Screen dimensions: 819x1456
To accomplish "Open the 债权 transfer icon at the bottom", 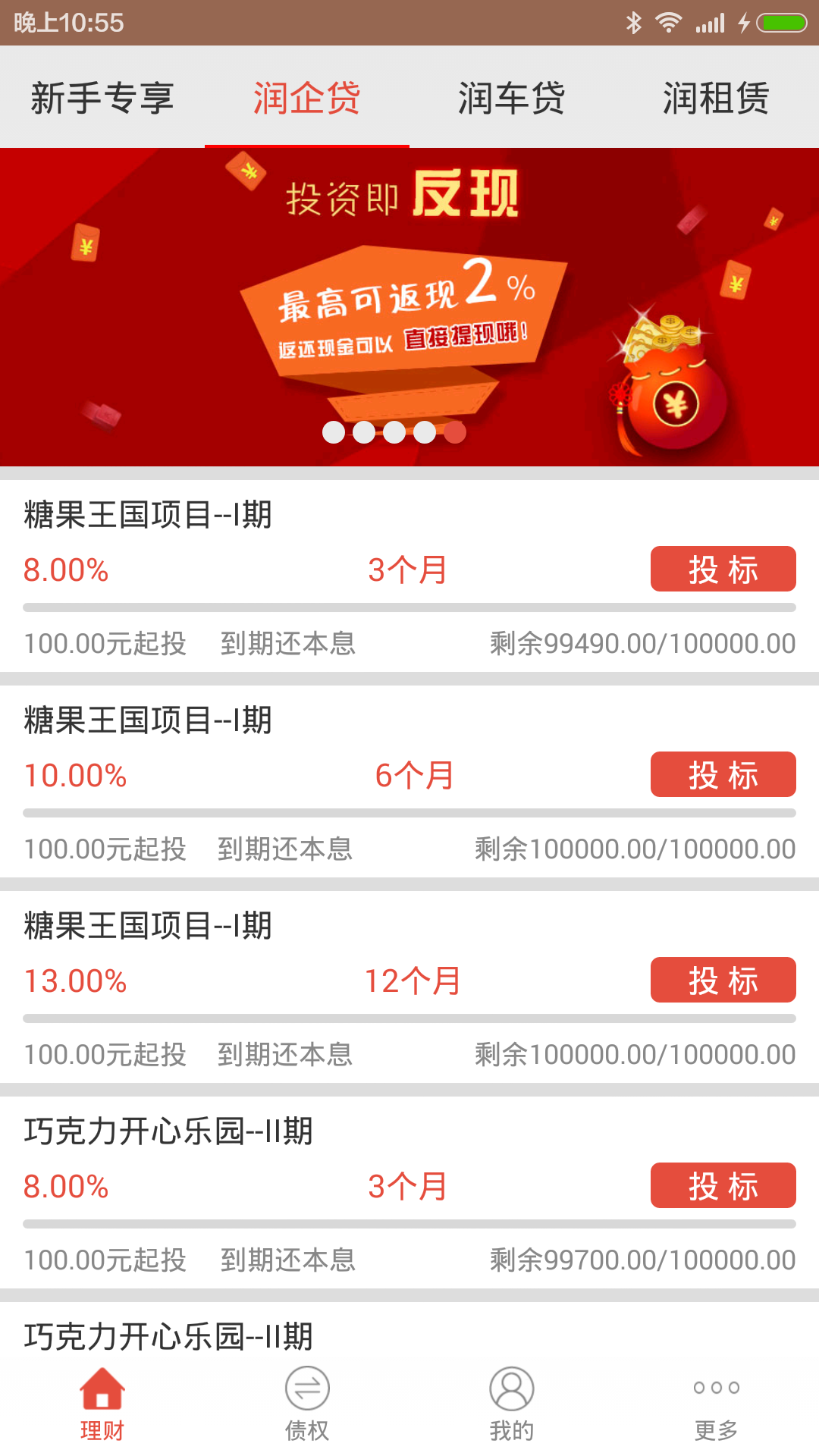I will 306,1389.
